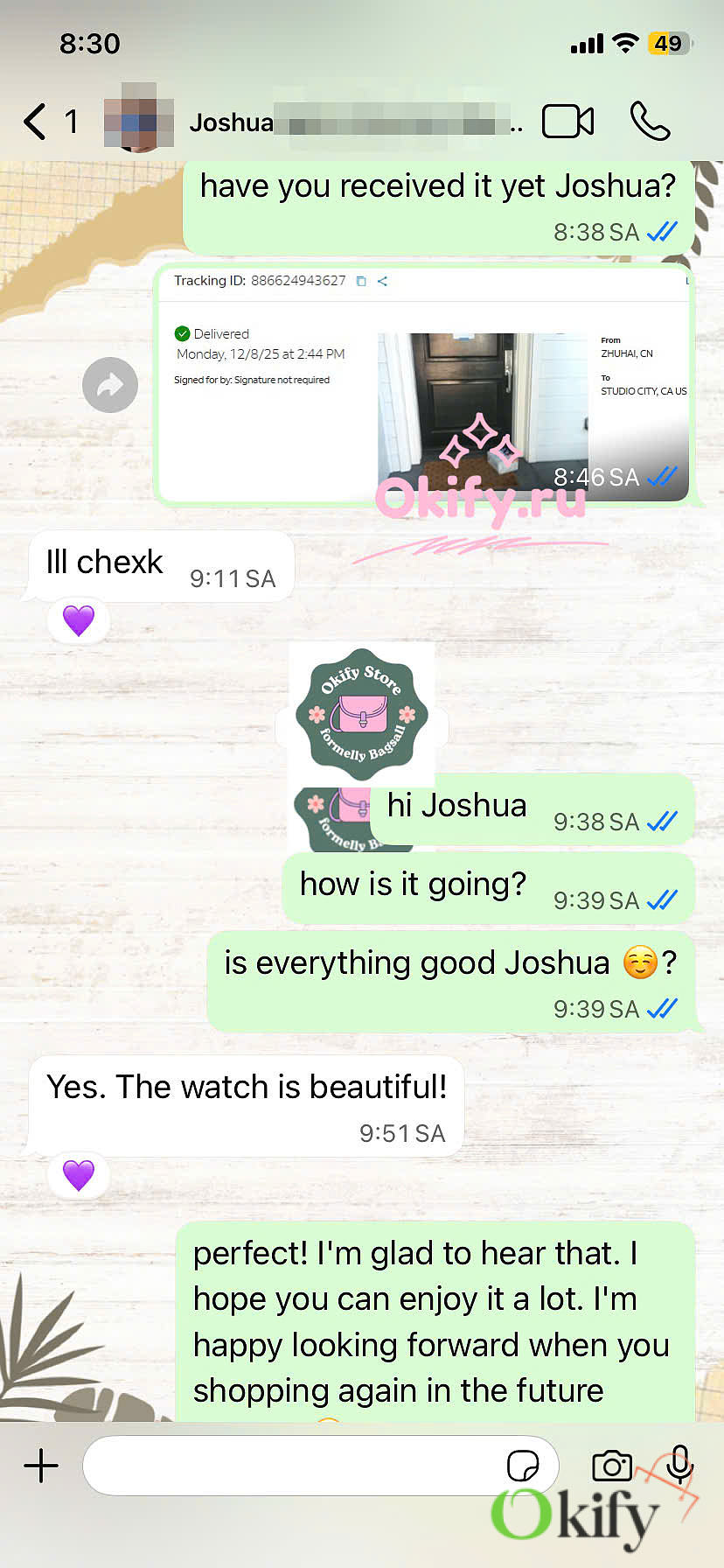Screen dimensions: 724x1568
Task: Open the camera to take a photo
Action: (611, 1466)
